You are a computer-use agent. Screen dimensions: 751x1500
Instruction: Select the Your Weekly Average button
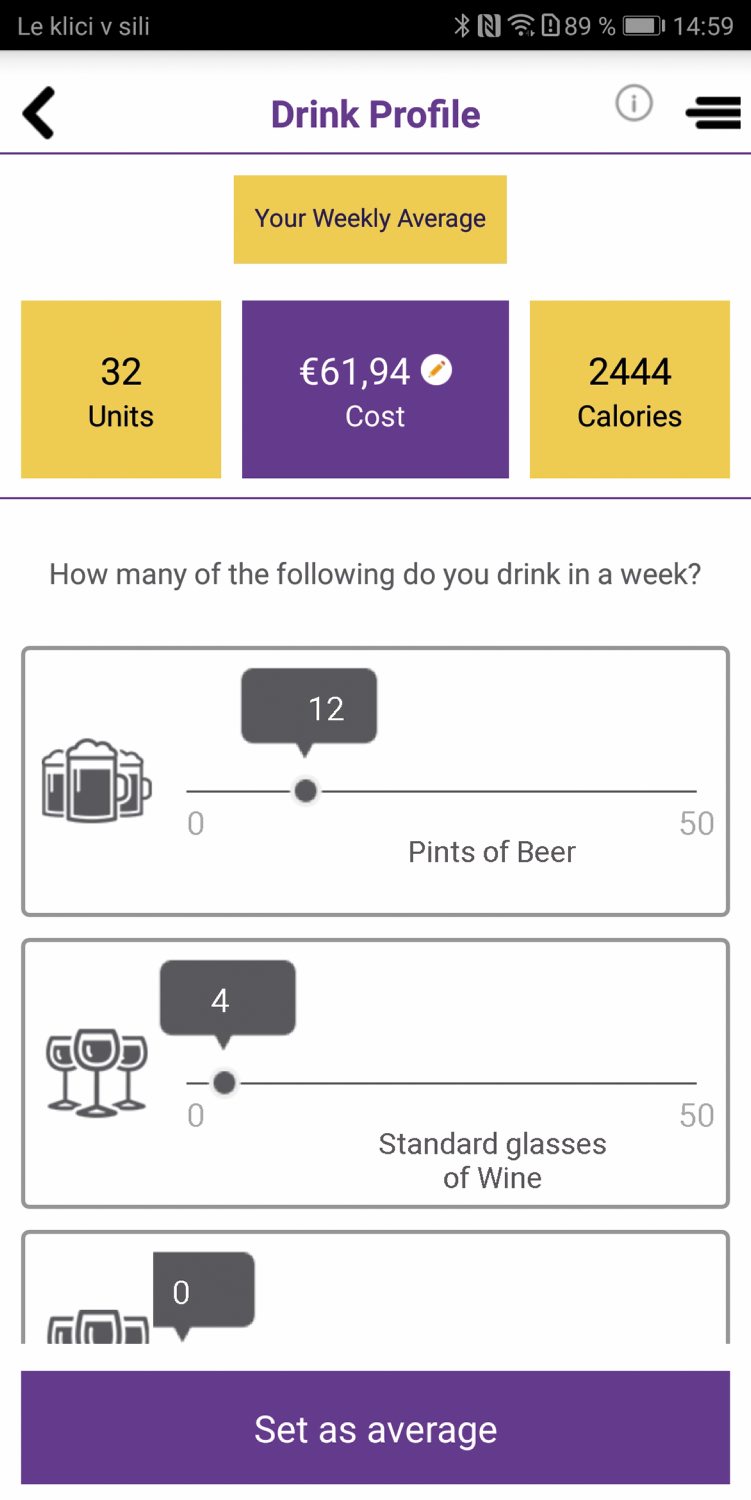click(370, 219)
